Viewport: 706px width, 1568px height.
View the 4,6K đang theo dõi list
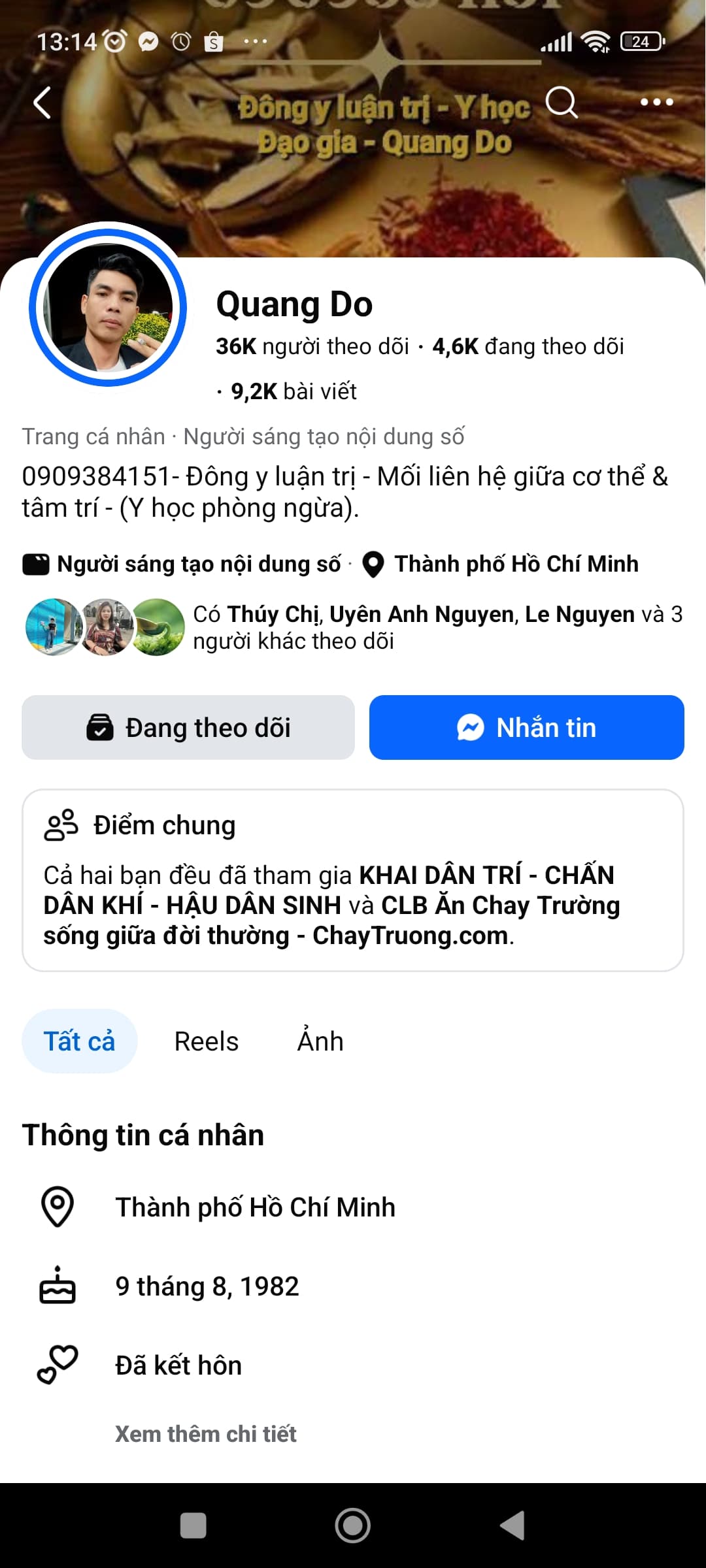pyautogui.click(x=528, y=346)
